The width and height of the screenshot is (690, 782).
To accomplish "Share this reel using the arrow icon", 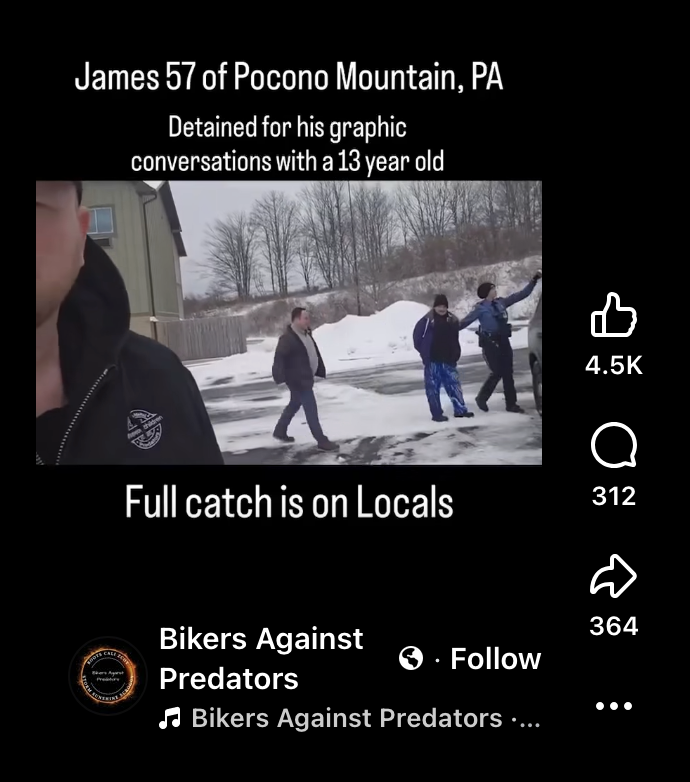I will [x=613, y=576].
